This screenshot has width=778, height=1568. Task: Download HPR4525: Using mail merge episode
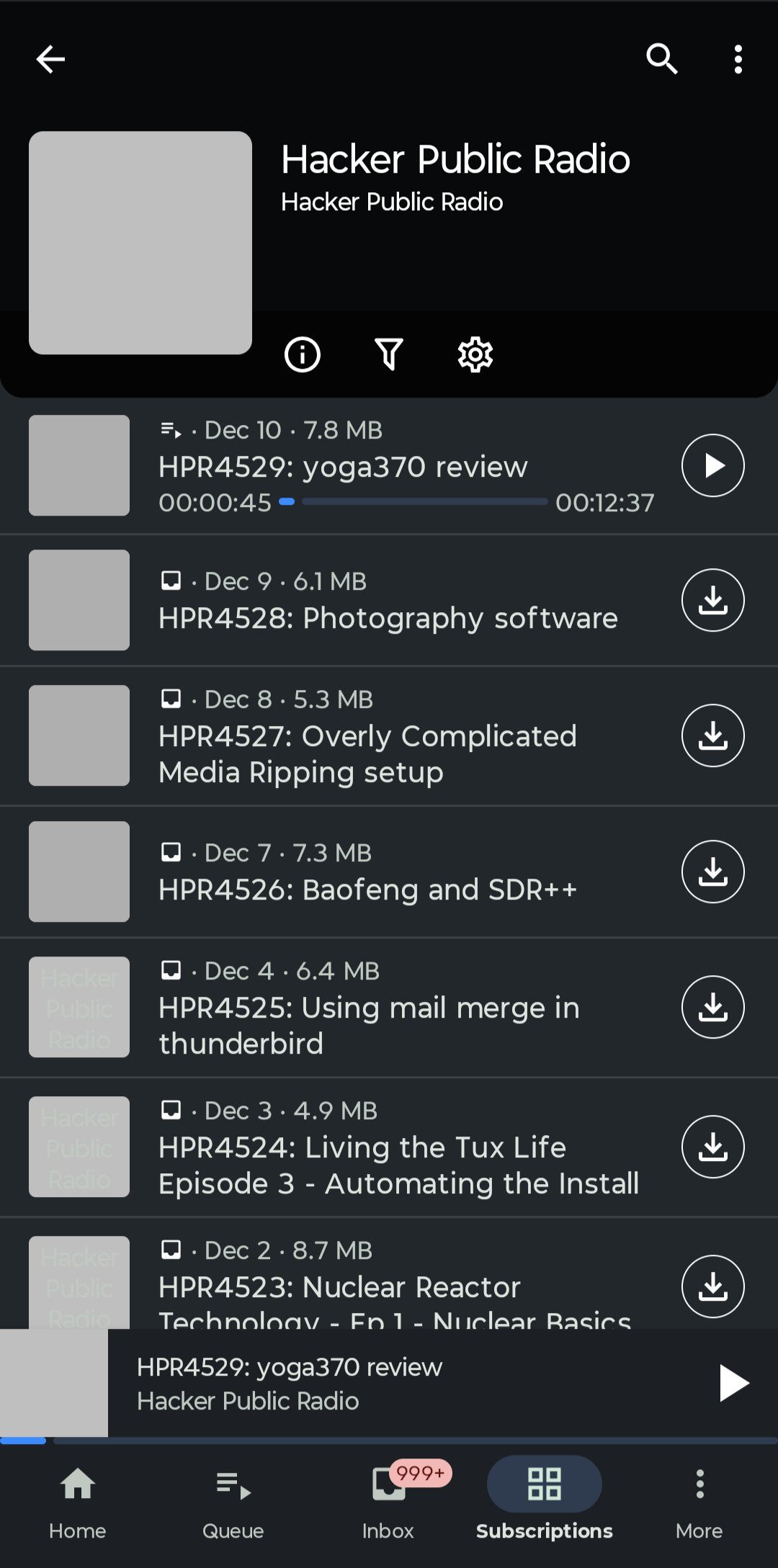(712, 1007)
